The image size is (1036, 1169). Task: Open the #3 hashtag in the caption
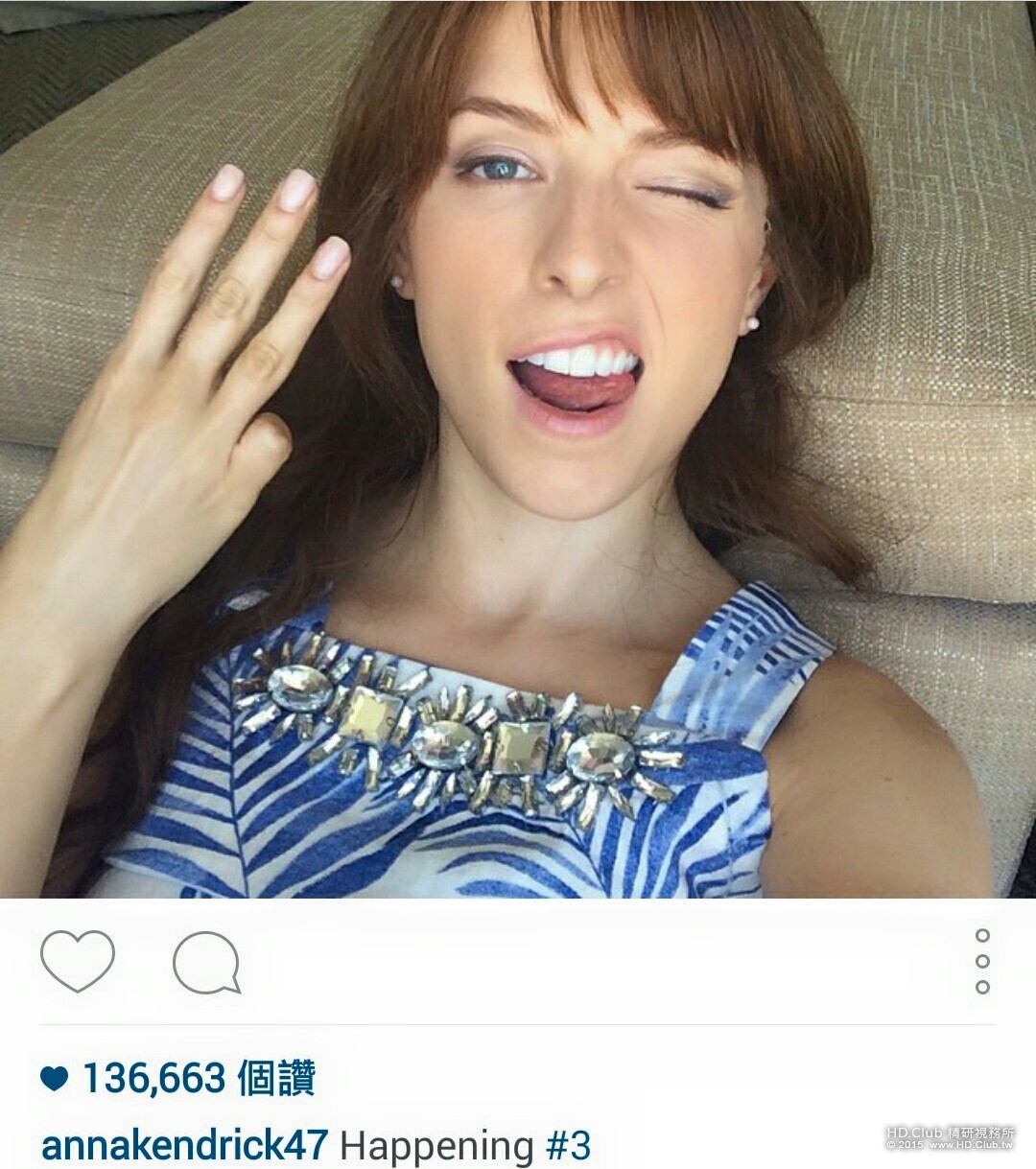click(x=569, y=1145)
